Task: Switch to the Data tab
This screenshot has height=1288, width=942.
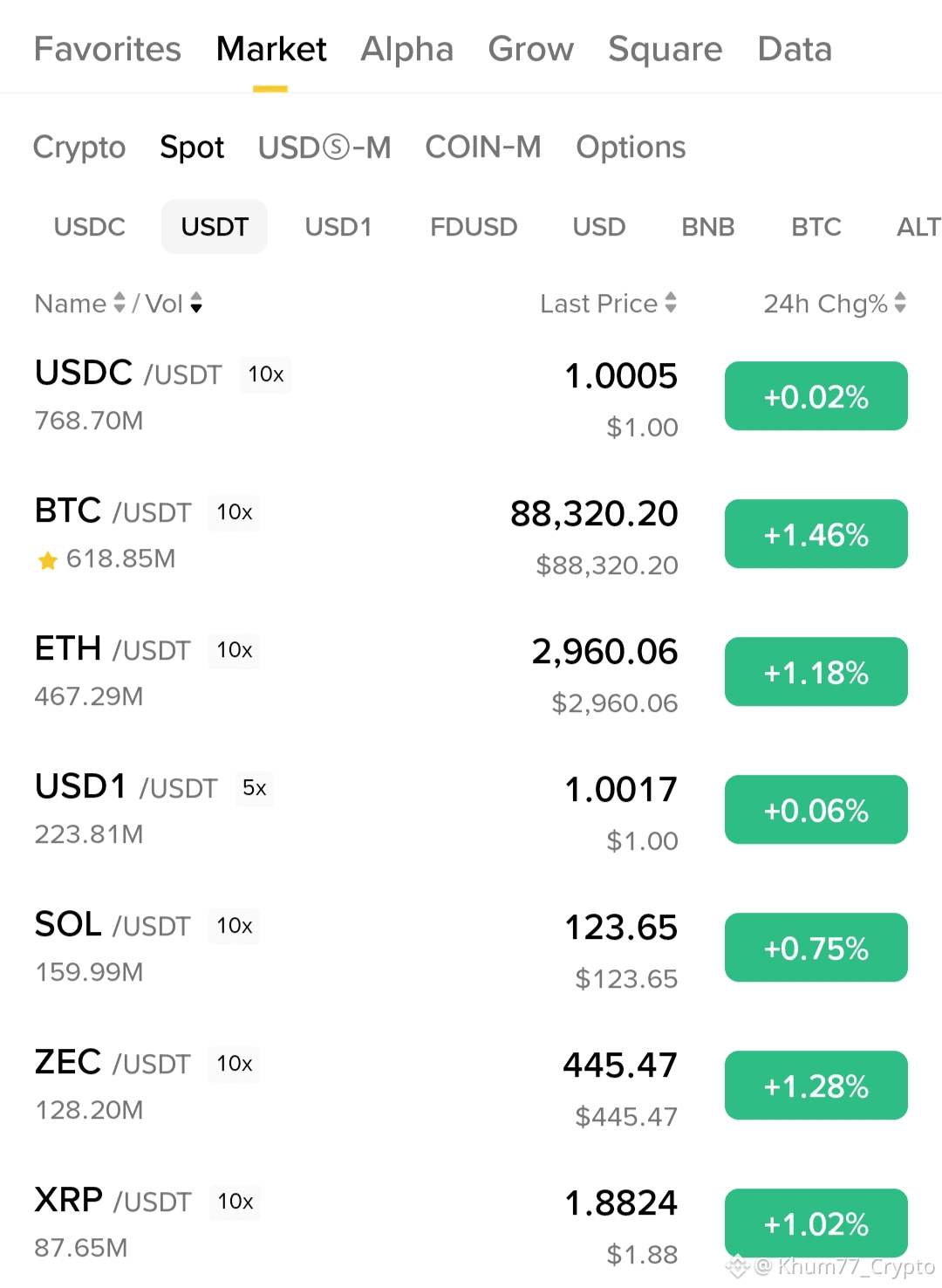Action: [795, 50]
